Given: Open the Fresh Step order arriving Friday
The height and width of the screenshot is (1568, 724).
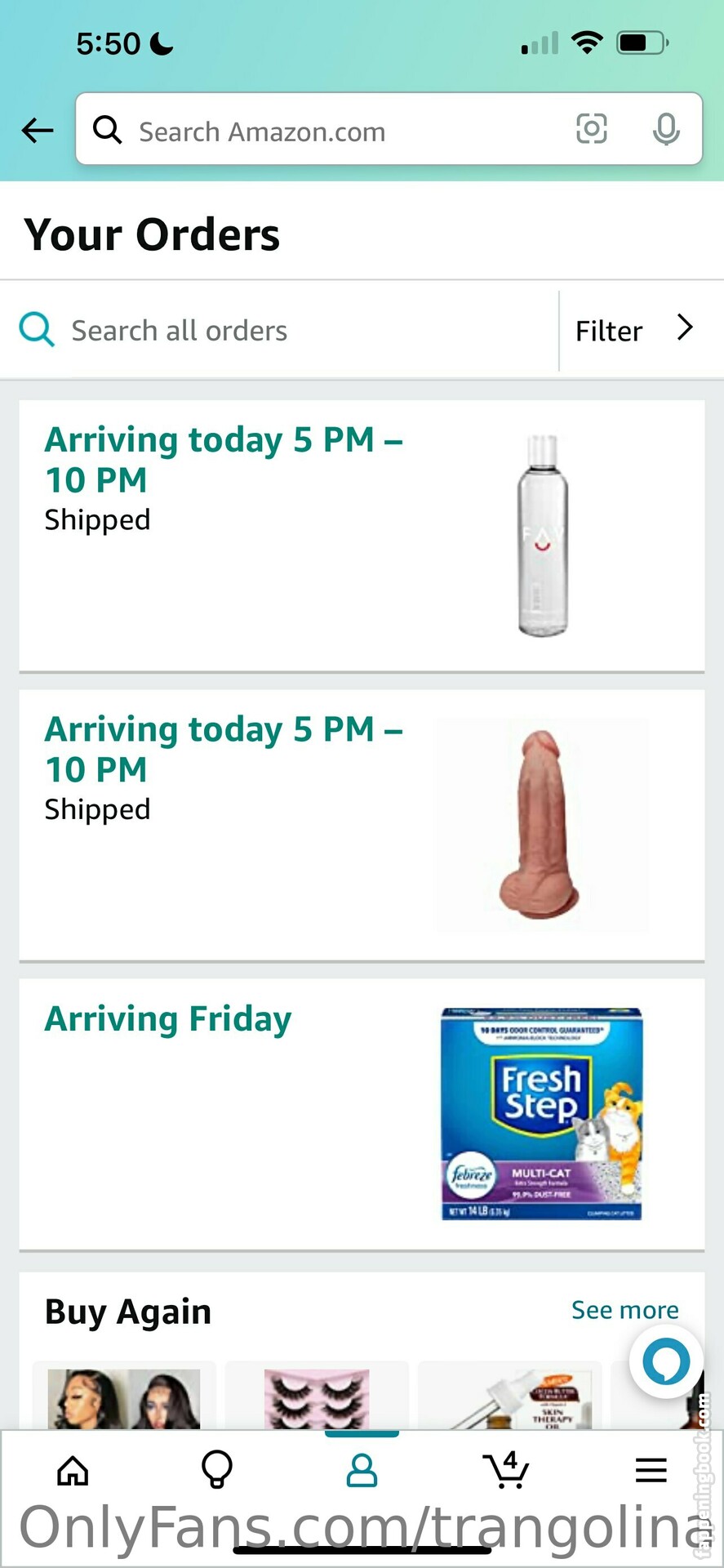Looking at the screenshot, I should coord(362,1114).
